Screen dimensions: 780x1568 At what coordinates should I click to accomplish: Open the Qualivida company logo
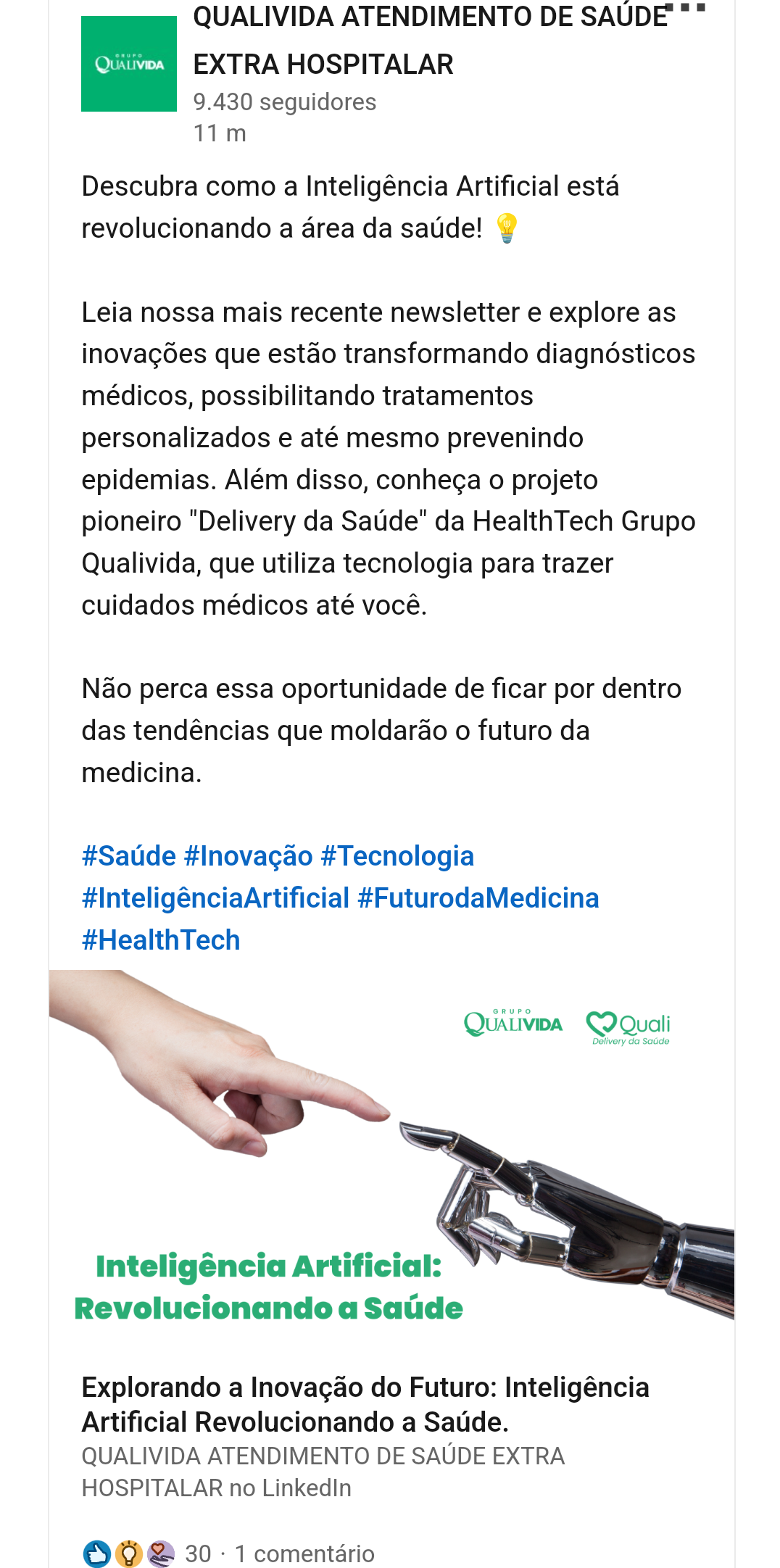[x=129, y=64]
